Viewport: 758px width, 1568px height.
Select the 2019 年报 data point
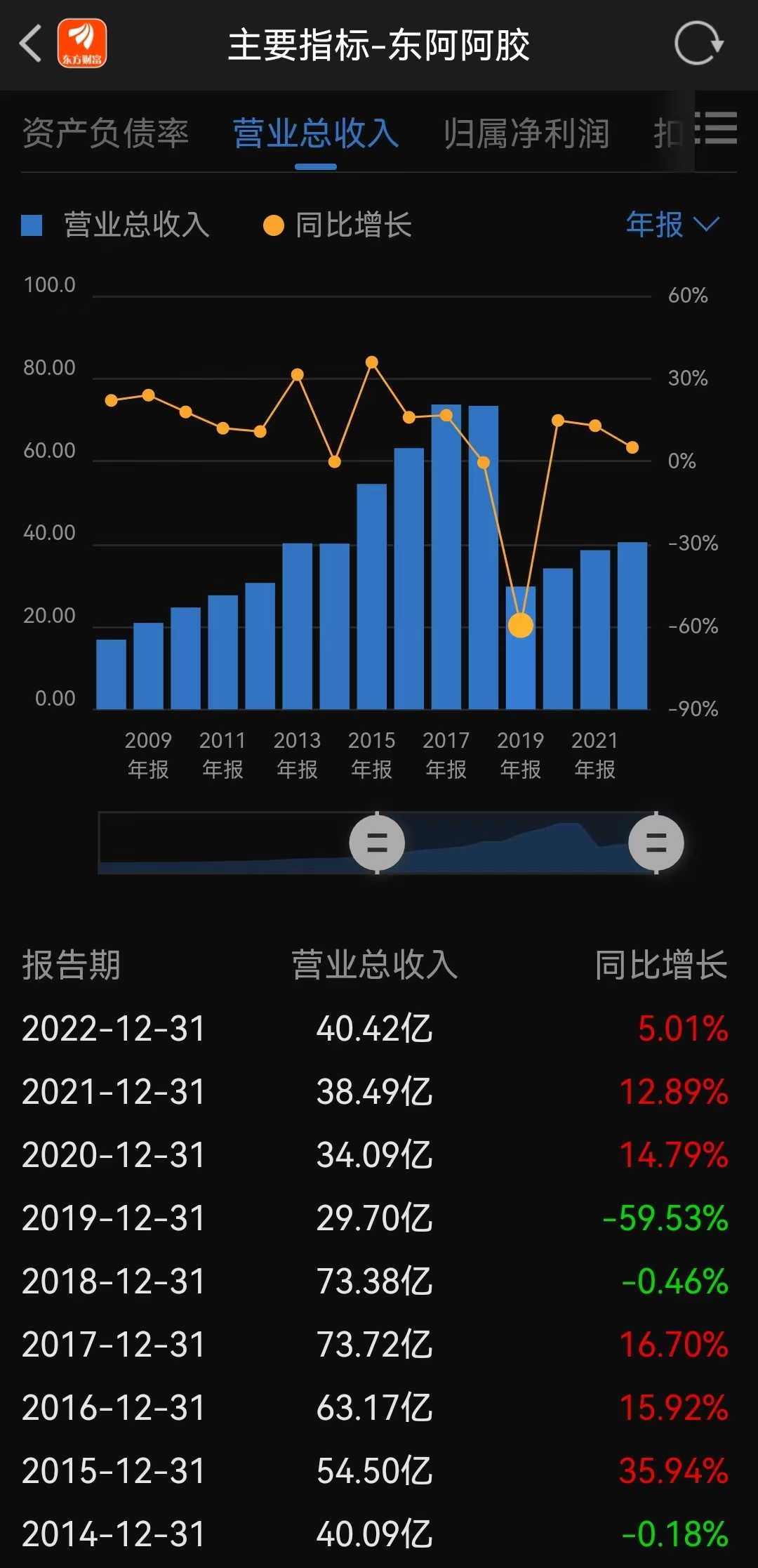coord(521,625)
